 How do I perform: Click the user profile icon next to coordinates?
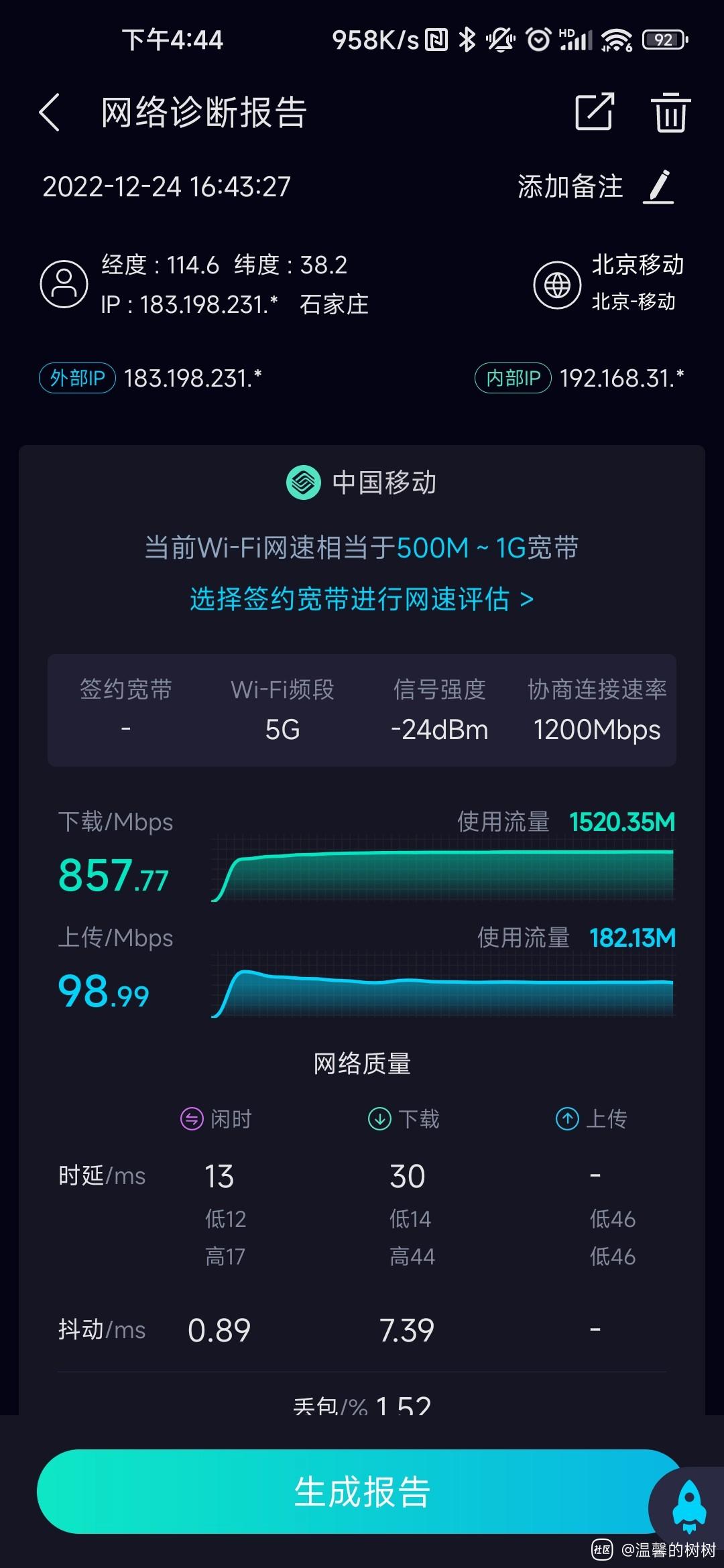click(64, 284)
